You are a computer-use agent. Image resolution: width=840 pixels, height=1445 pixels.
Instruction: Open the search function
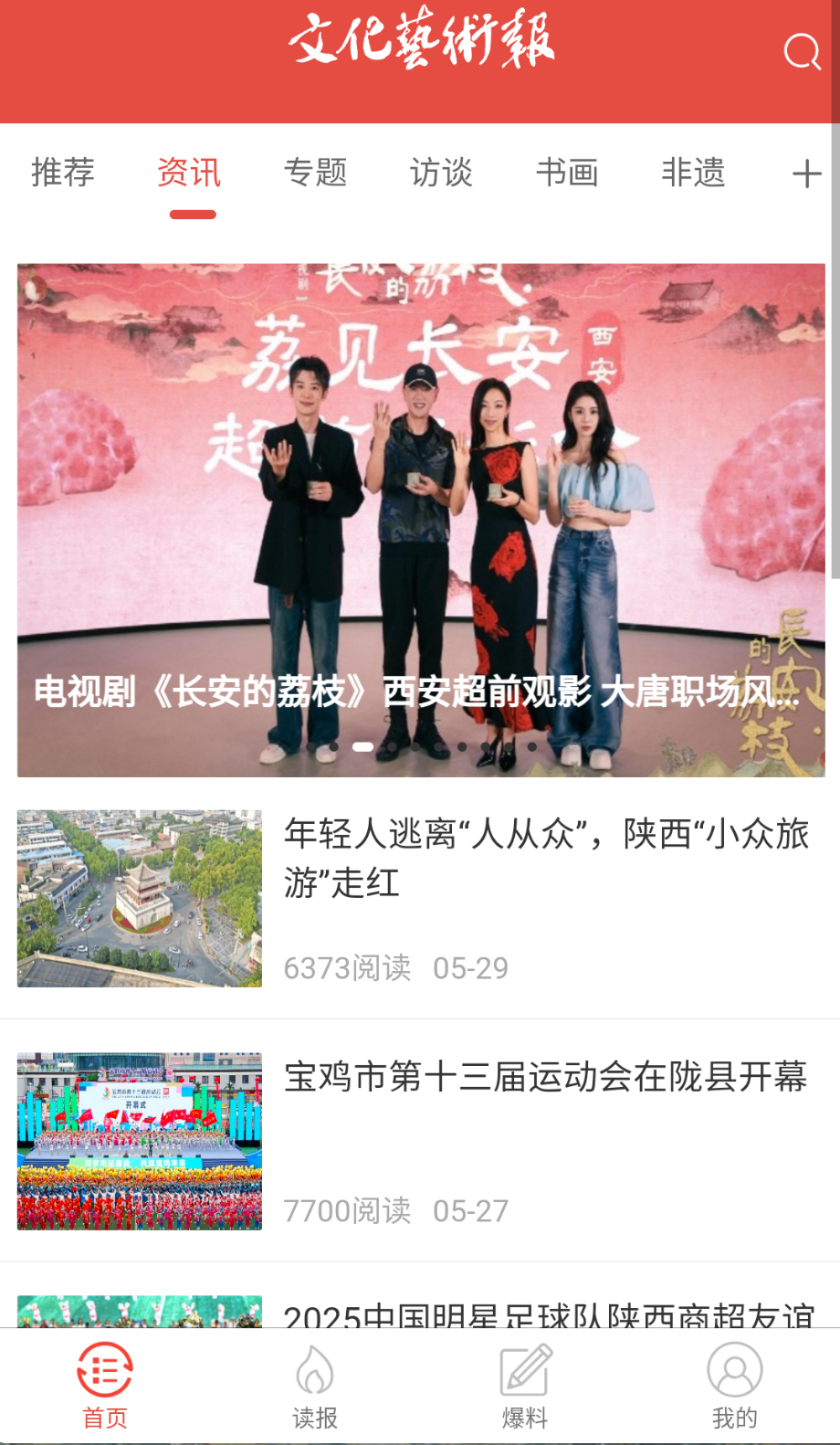[802, 50]
